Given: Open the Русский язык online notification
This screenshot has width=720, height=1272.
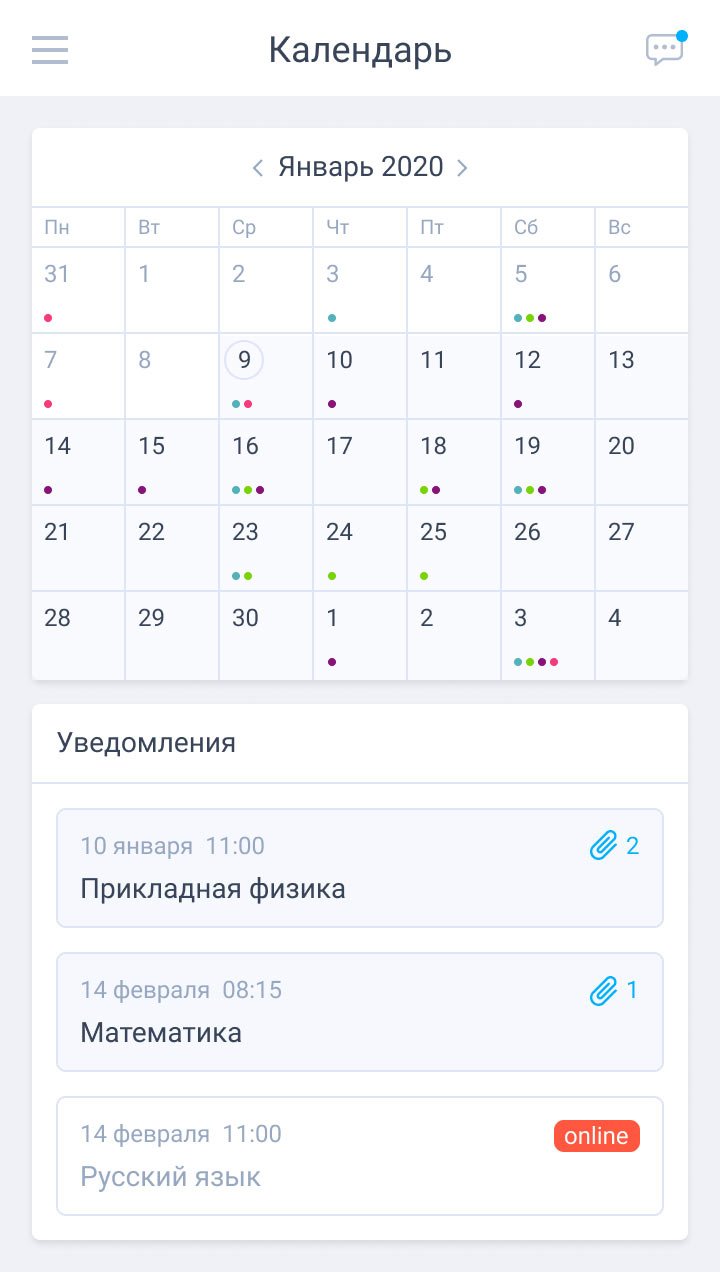Looking at the screenshot, I should (x=360, y=1156).
